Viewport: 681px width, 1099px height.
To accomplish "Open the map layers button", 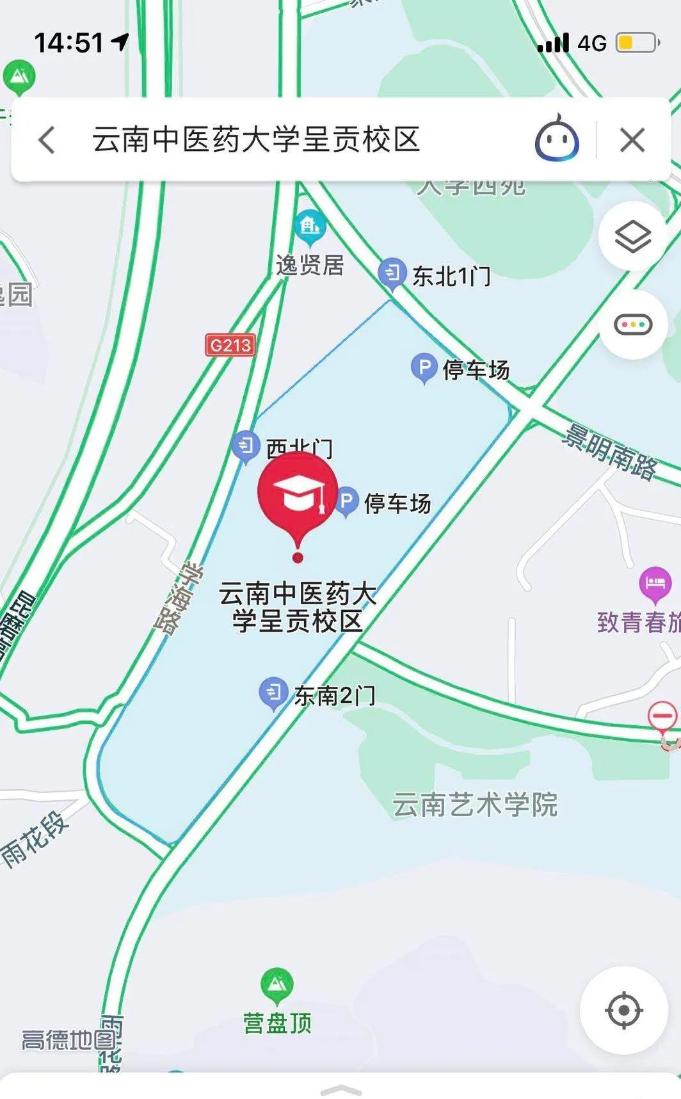I will pyautogui.click(x=632, y=237).
